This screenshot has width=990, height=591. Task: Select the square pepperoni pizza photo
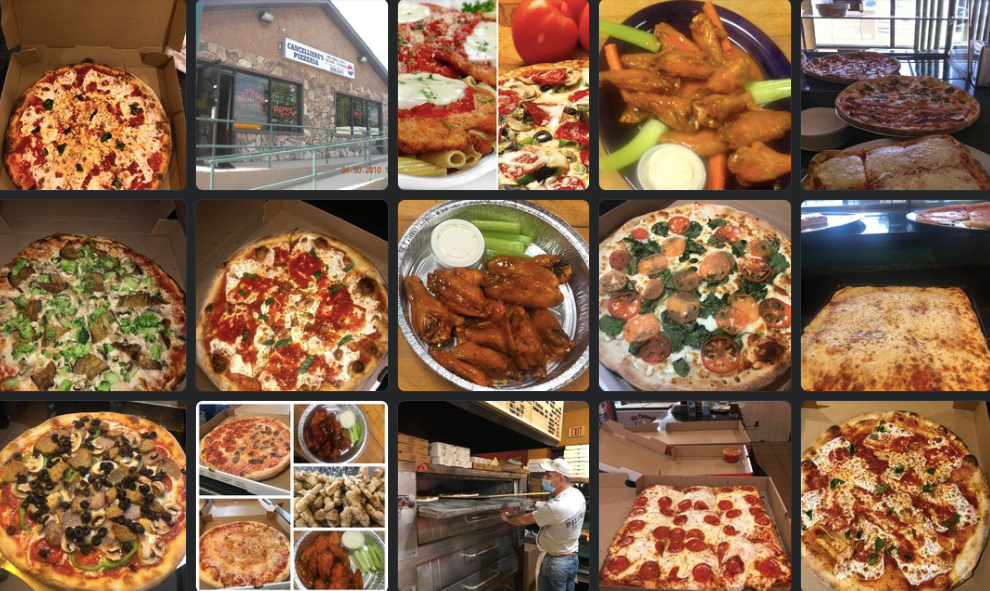tap(694, 496)
